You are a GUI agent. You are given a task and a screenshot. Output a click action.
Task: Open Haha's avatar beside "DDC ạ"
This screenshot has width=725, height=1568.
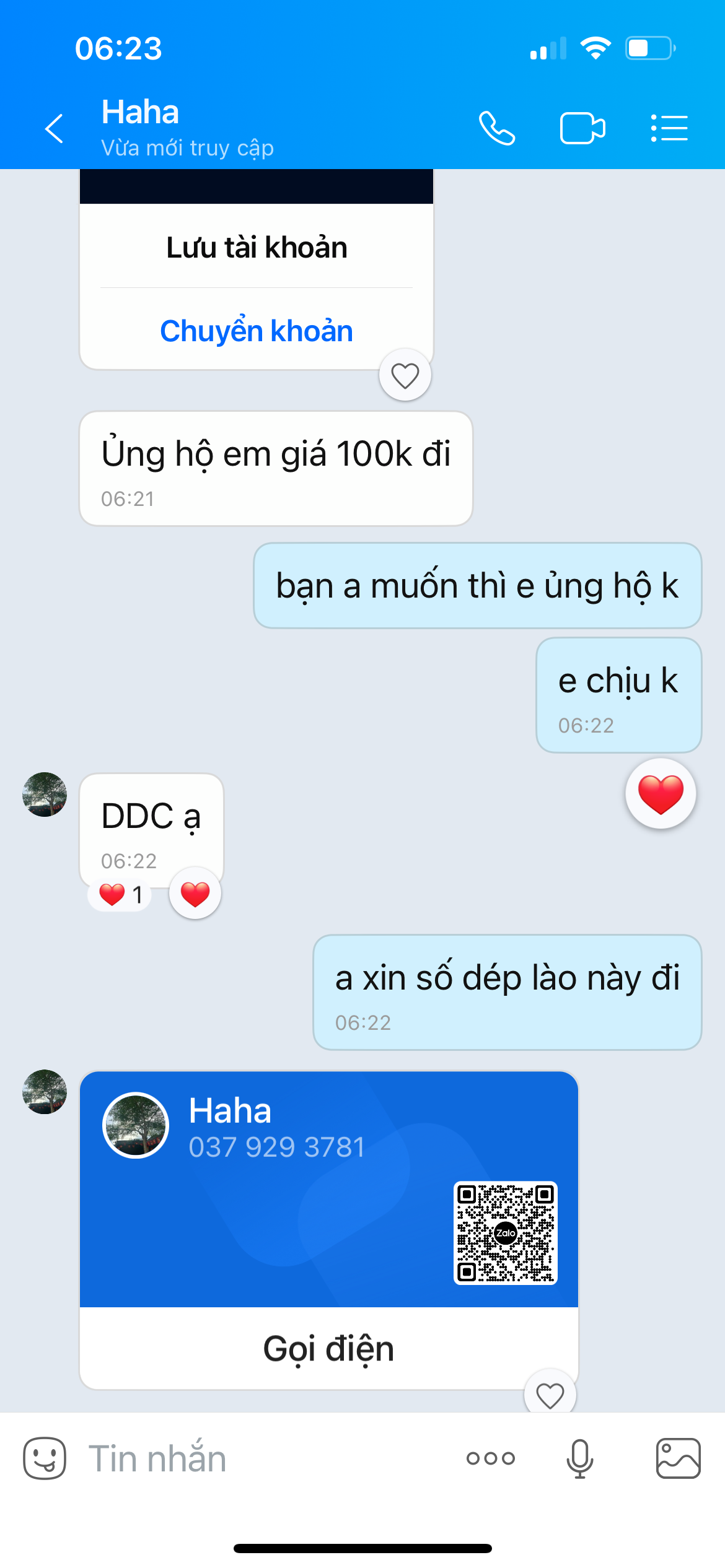pos(45,795)
